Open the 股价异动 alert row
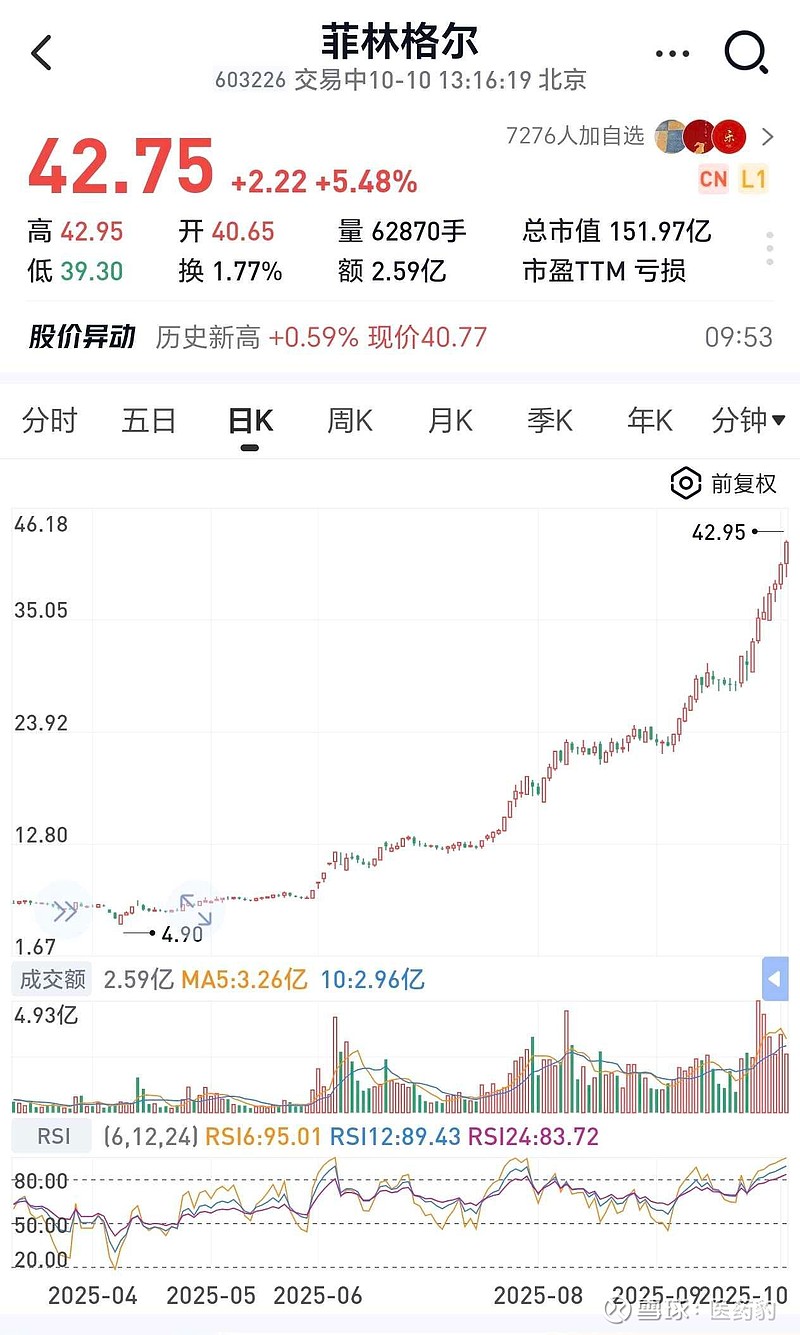Viewport: 800px width, 1335px height. (x=400, y=337)
